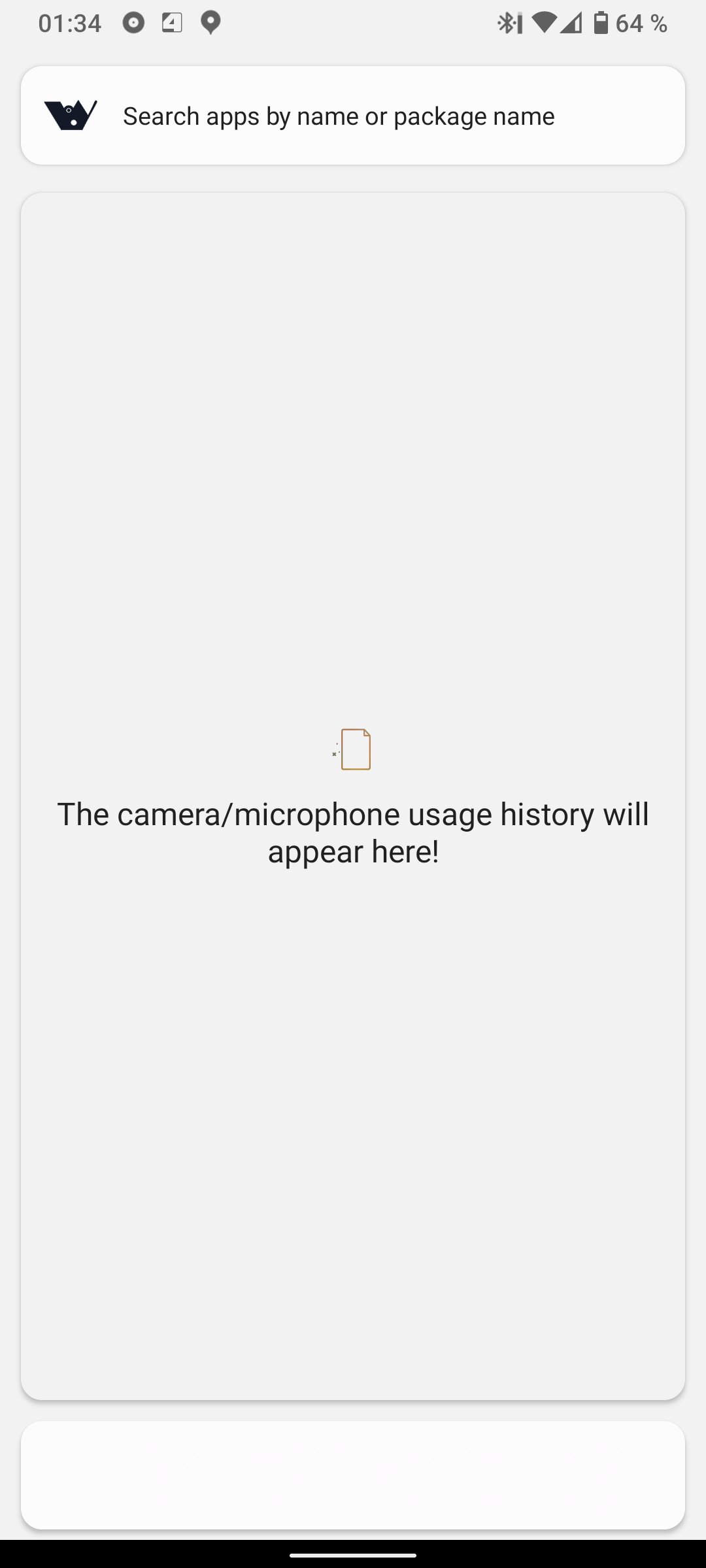
Task: Open the app search field
Action: coord(353,116)
